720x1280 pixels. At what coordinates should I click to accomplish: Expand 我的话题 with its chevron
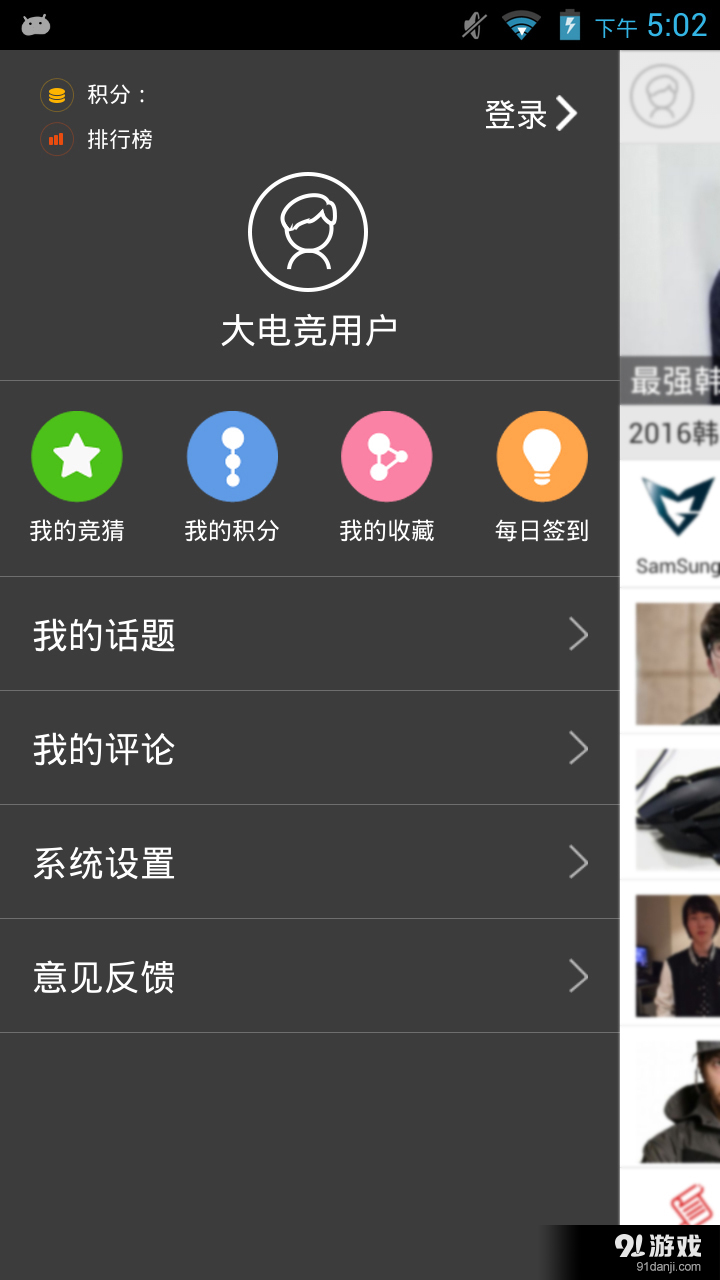(579, 634)
